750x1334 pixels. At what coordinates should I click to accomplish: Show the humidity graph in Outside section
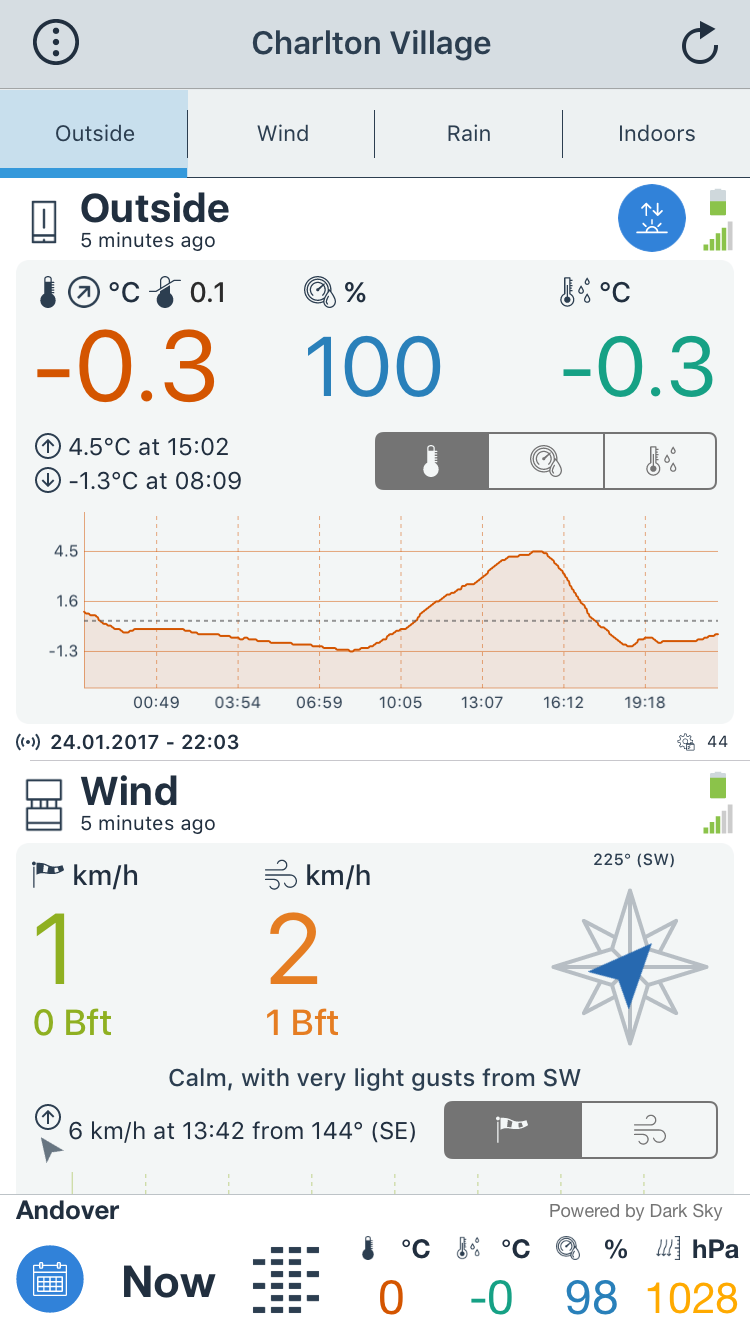pos(546,461)
